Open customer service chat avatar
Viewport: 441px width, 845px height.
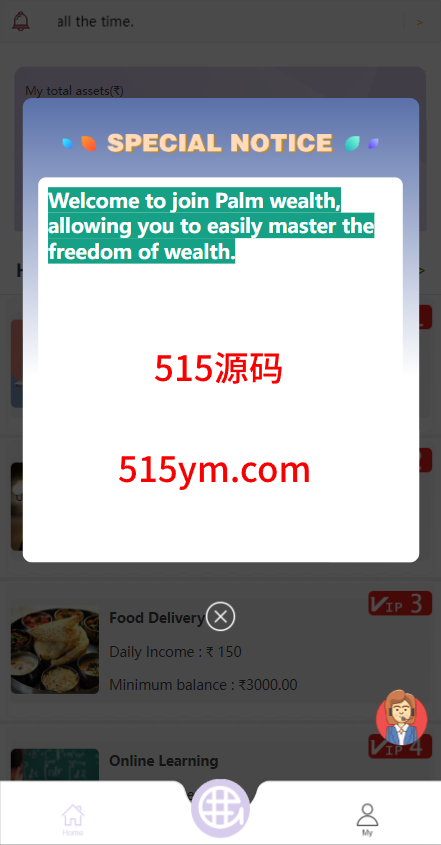pyautogui.click(x=402, y=718)
